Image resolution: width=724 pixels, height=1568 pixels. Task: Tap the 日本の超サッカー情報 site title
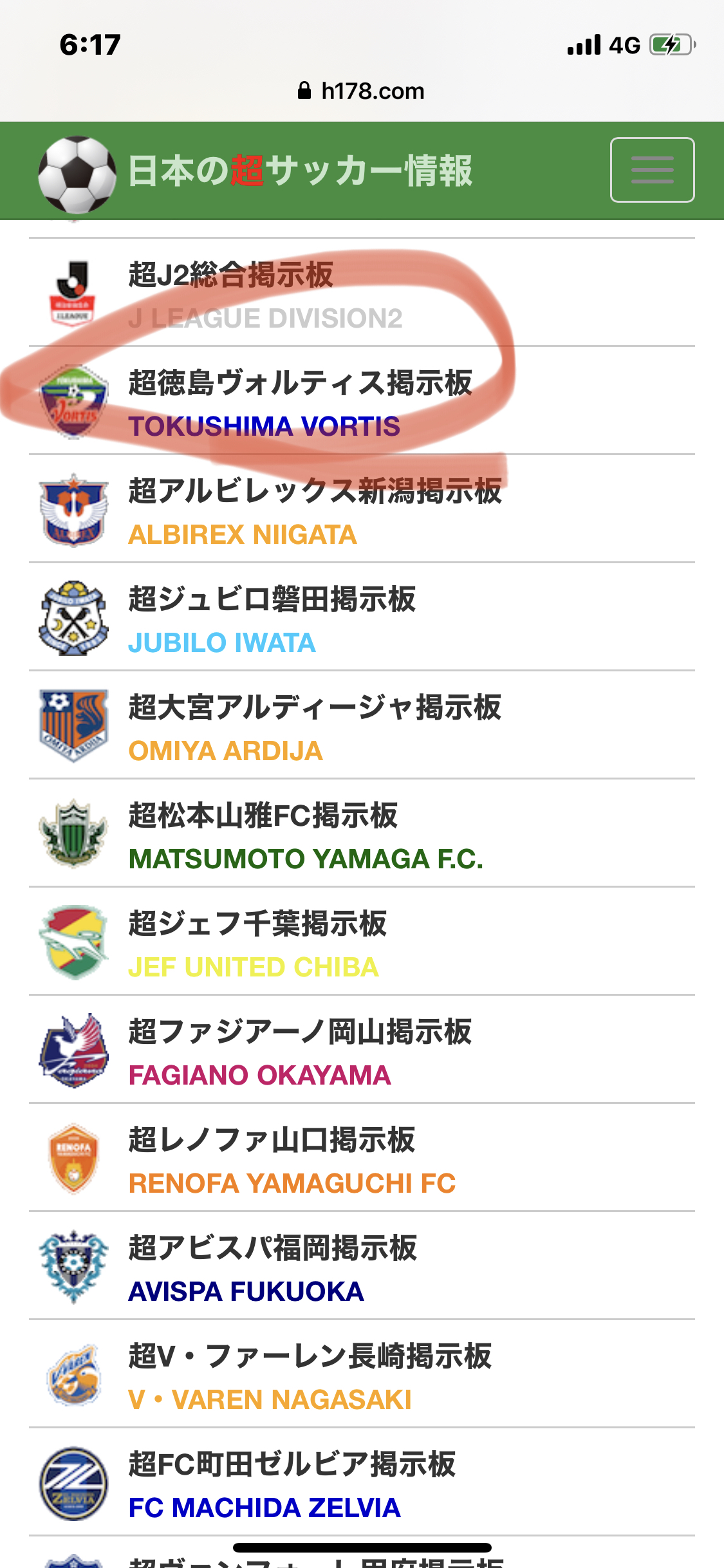point(299,171)
